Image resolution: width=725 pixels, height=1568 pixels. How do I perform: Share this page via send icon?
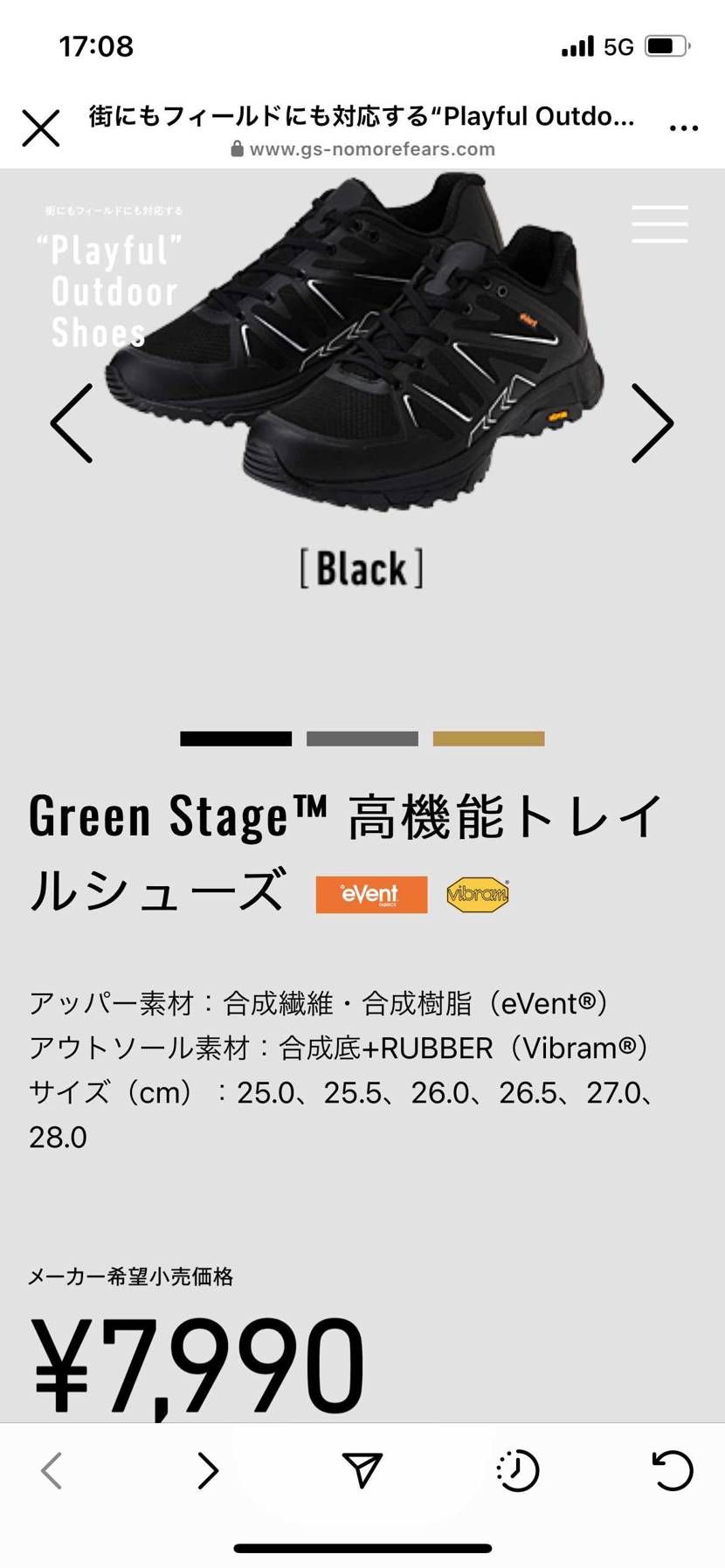(x=362, y=1471)
